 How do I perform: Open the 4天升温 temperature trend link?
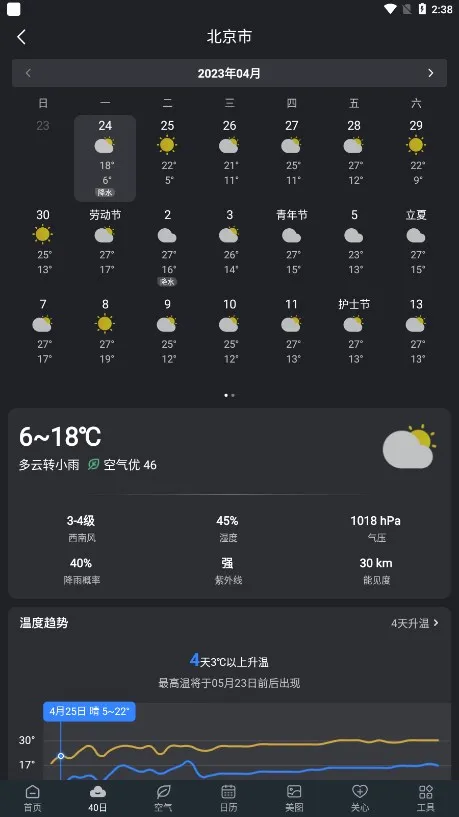coord(415,623)
